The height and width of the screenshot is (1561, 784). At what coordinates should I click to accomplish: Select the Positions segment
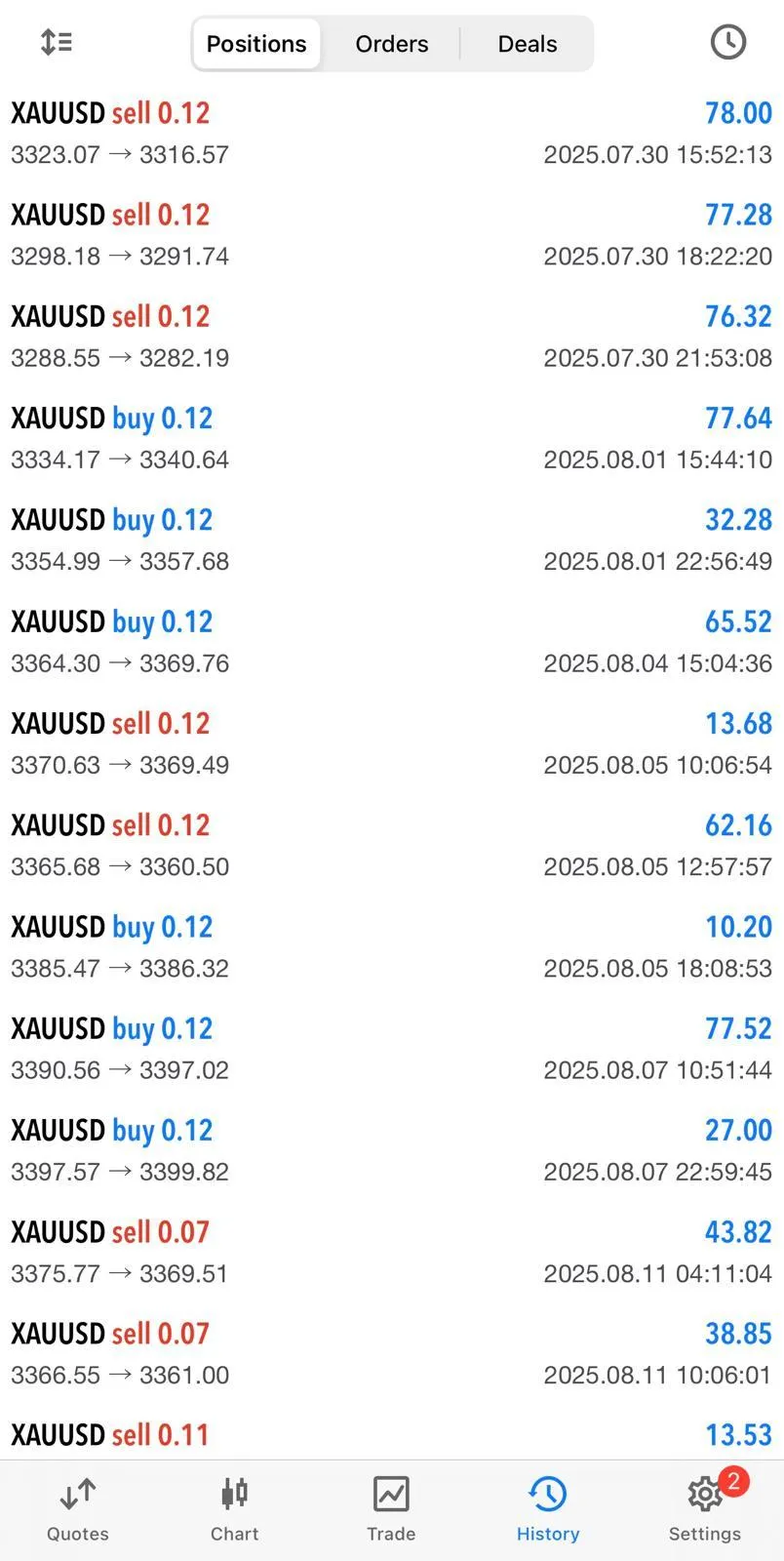[x=256, y=44]
